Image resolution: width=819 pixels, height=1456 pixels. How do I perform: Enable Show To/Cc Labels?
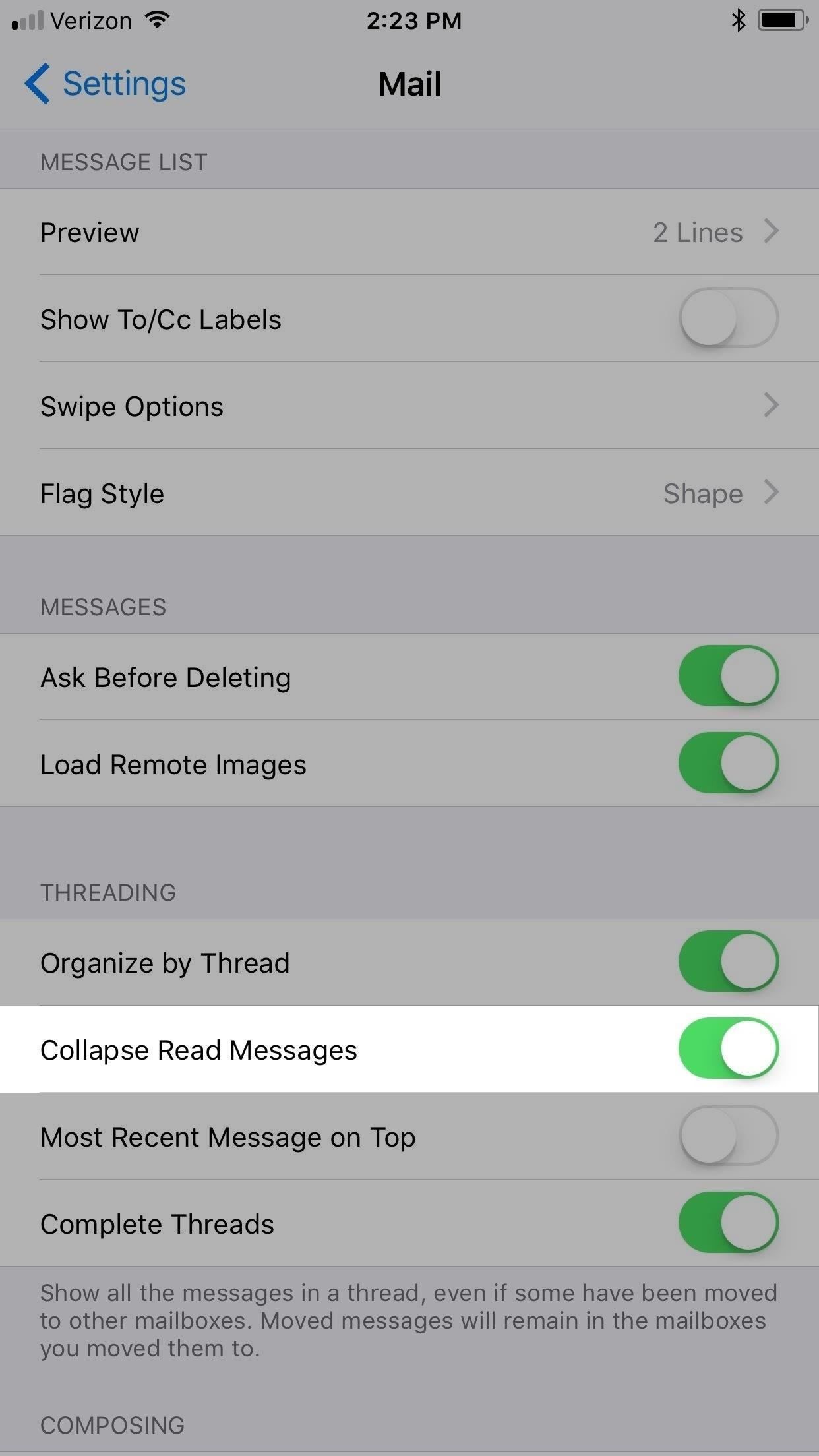(x=728, y=318)
